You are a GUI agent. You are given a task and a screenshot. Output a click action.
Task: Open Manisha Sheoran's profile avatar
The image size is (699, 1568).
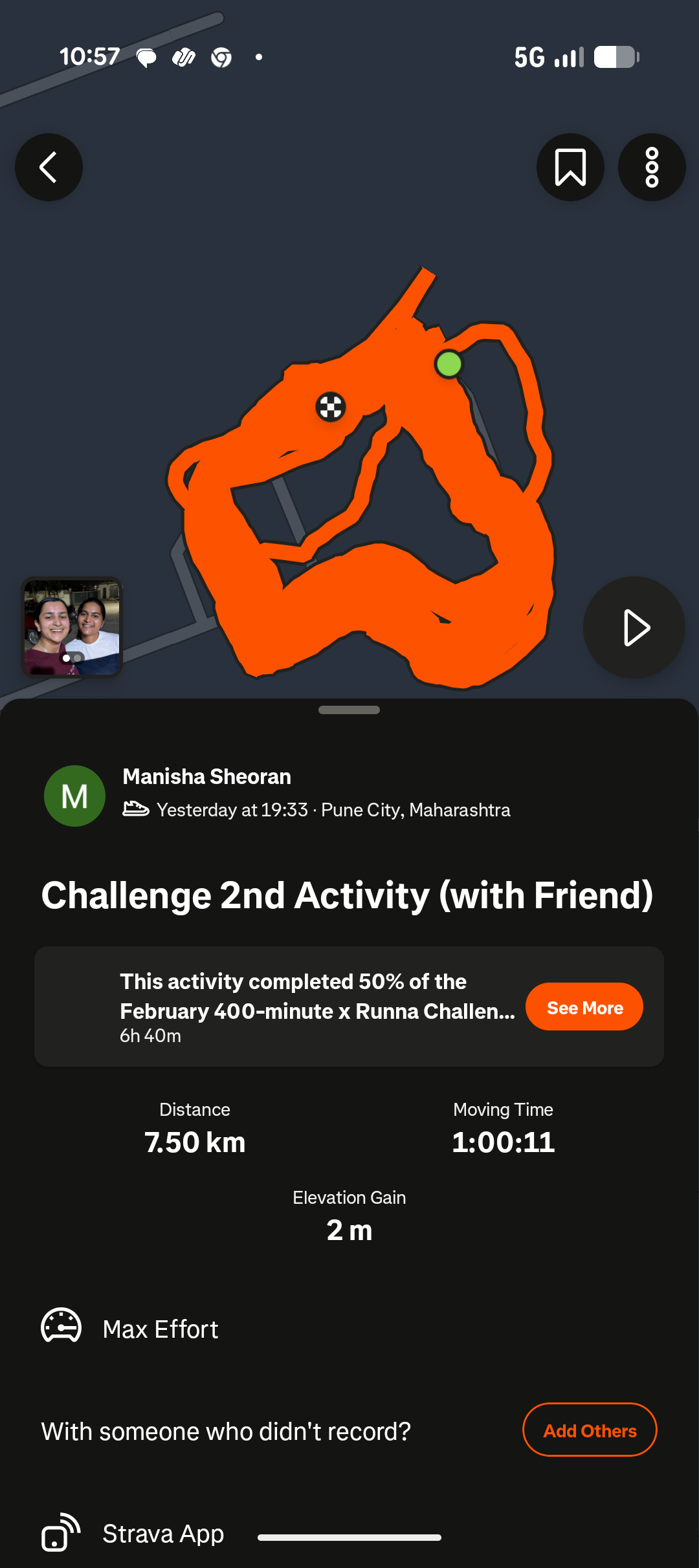coord(74,796)
